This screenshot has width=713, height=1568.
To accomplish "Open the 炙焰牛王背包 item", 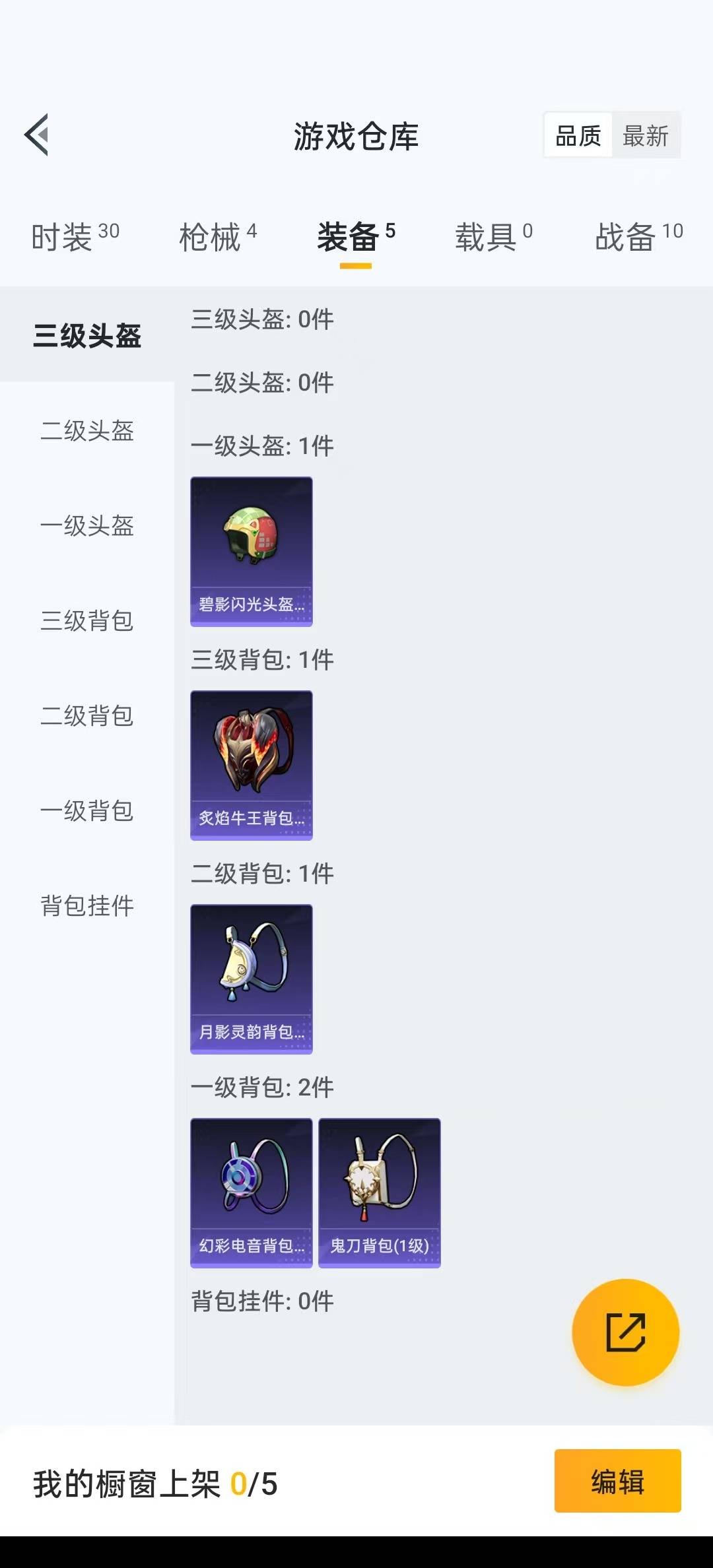I will pos(251,765).
